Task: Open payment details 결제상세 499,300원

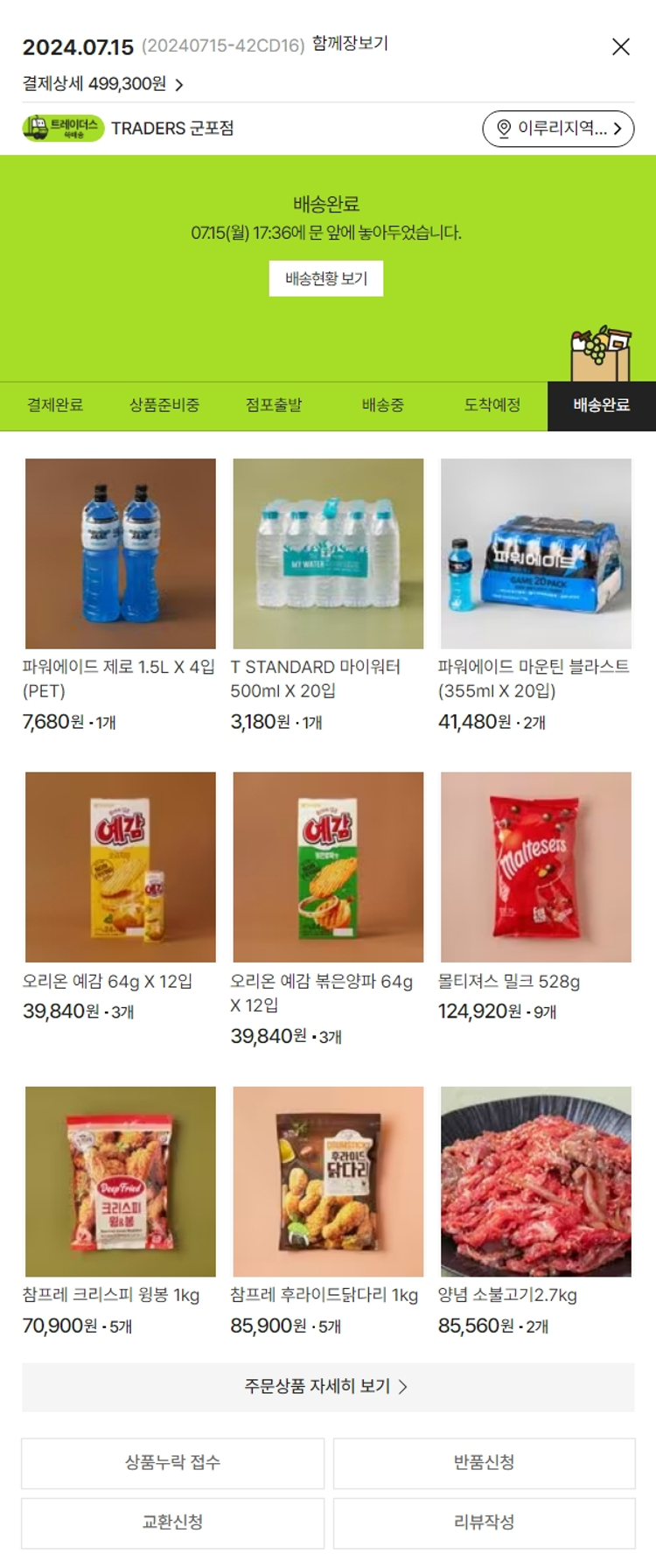Action: 103,84
